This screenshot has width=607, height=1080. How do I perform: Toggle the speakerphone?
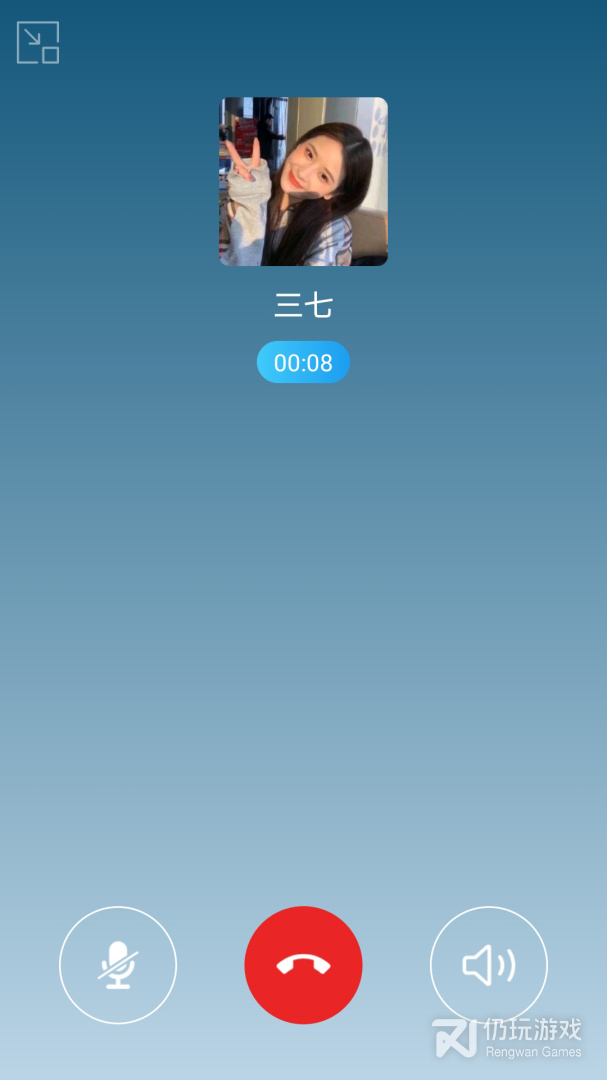click(488, 965)
